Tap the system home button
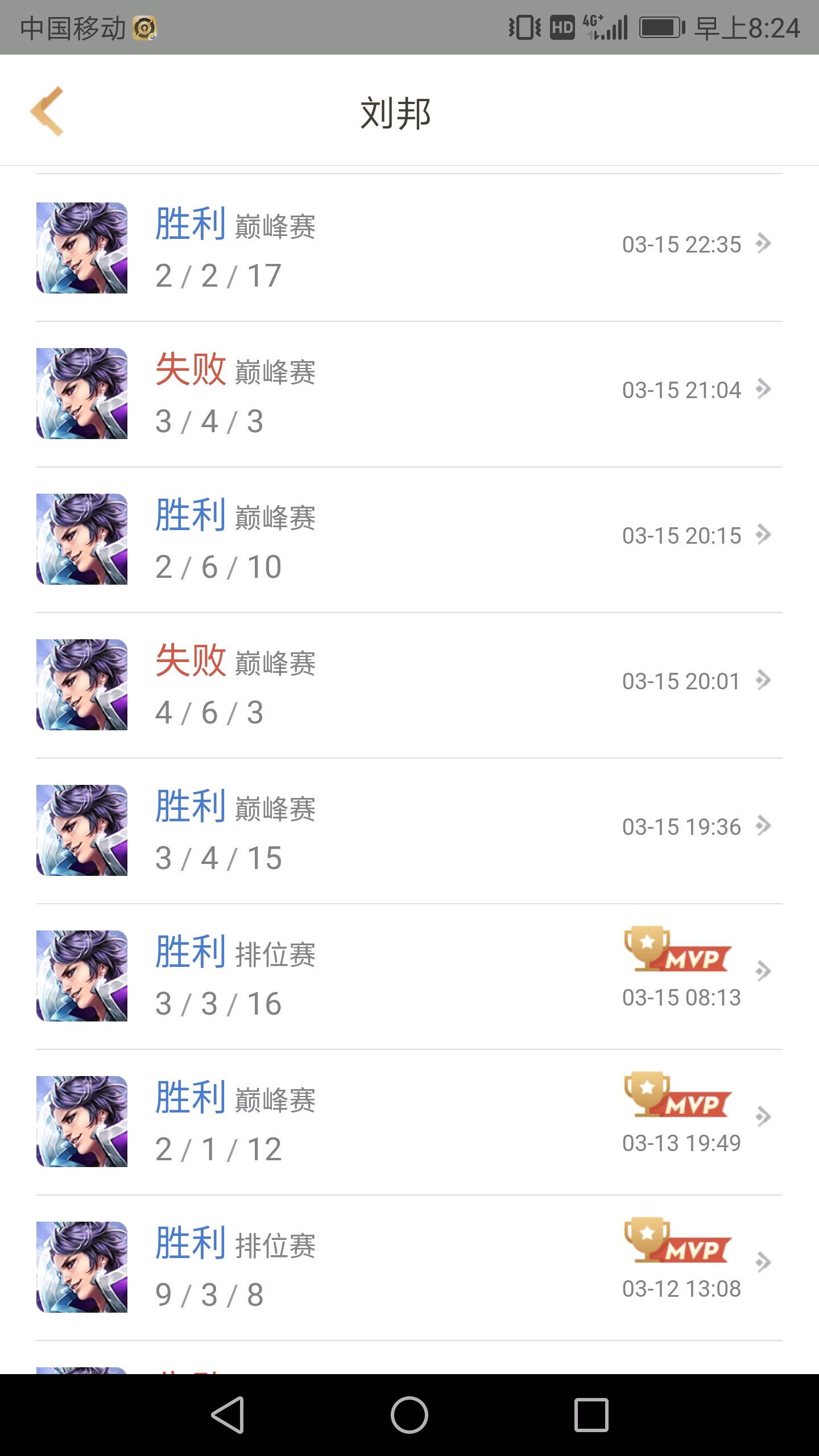 coord(409,1414)
